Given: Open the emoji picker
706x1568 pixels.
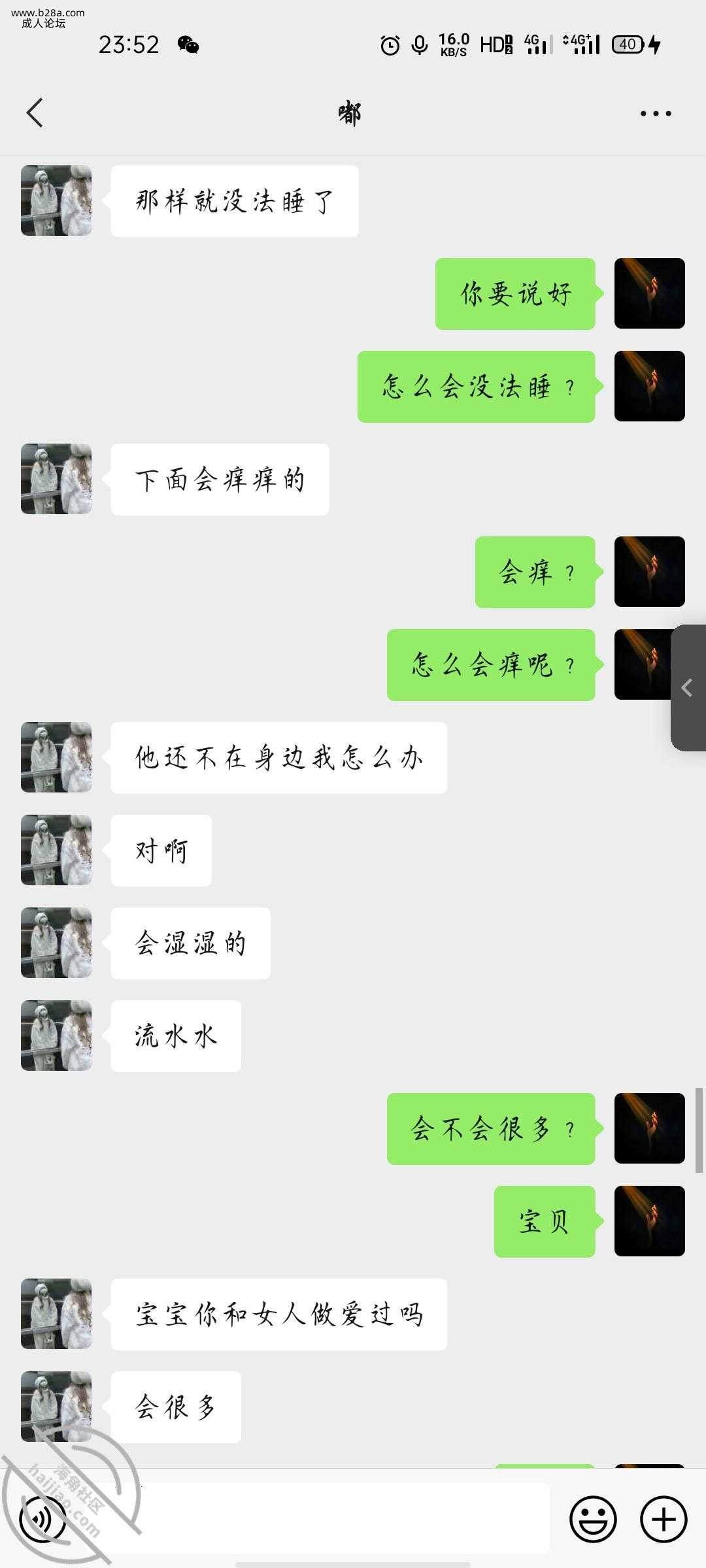Looking at the screenshot, I should [x=593, y=1519].
